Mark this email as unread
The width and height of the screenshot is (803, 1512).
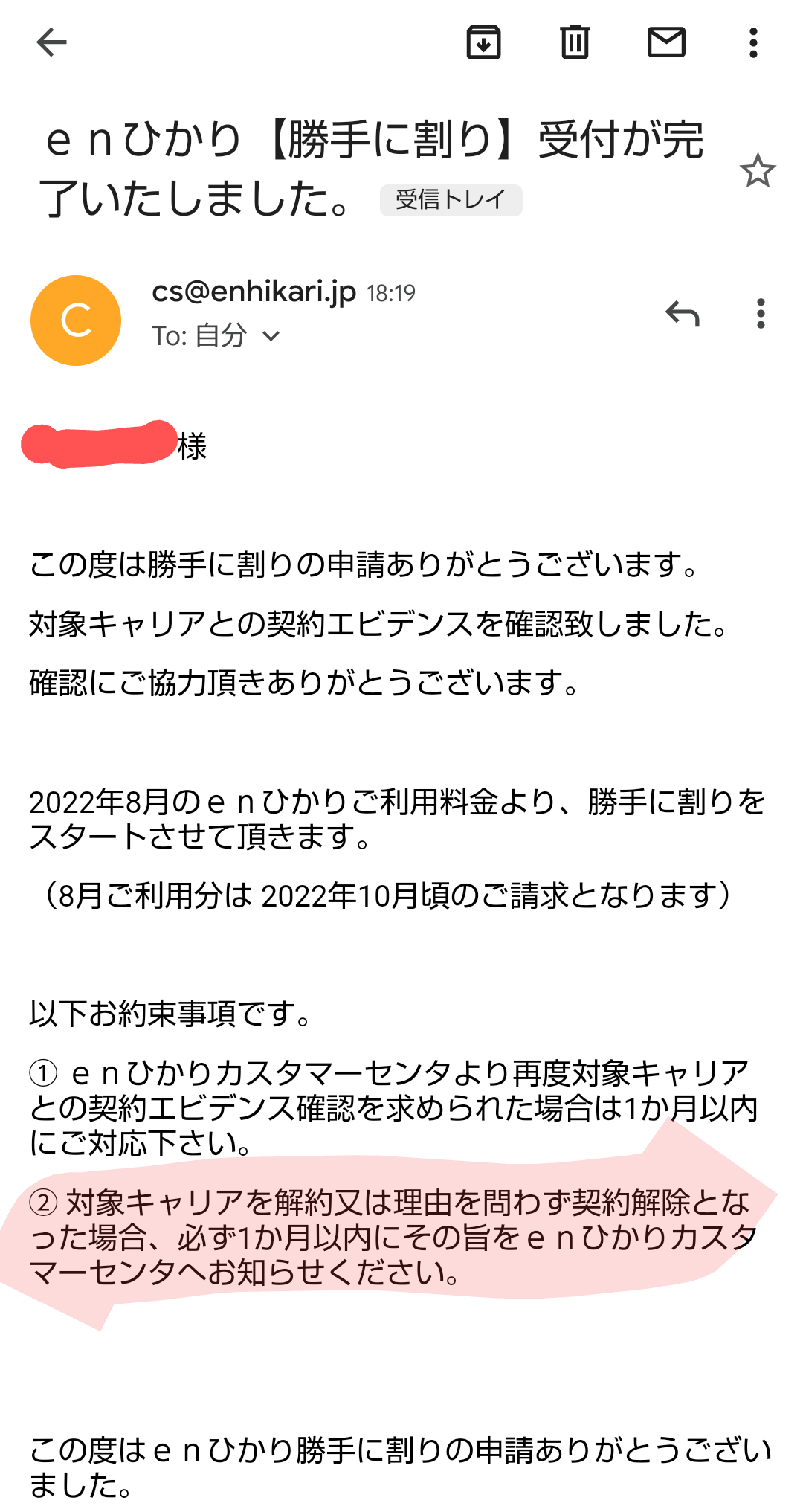coord(666,42)
